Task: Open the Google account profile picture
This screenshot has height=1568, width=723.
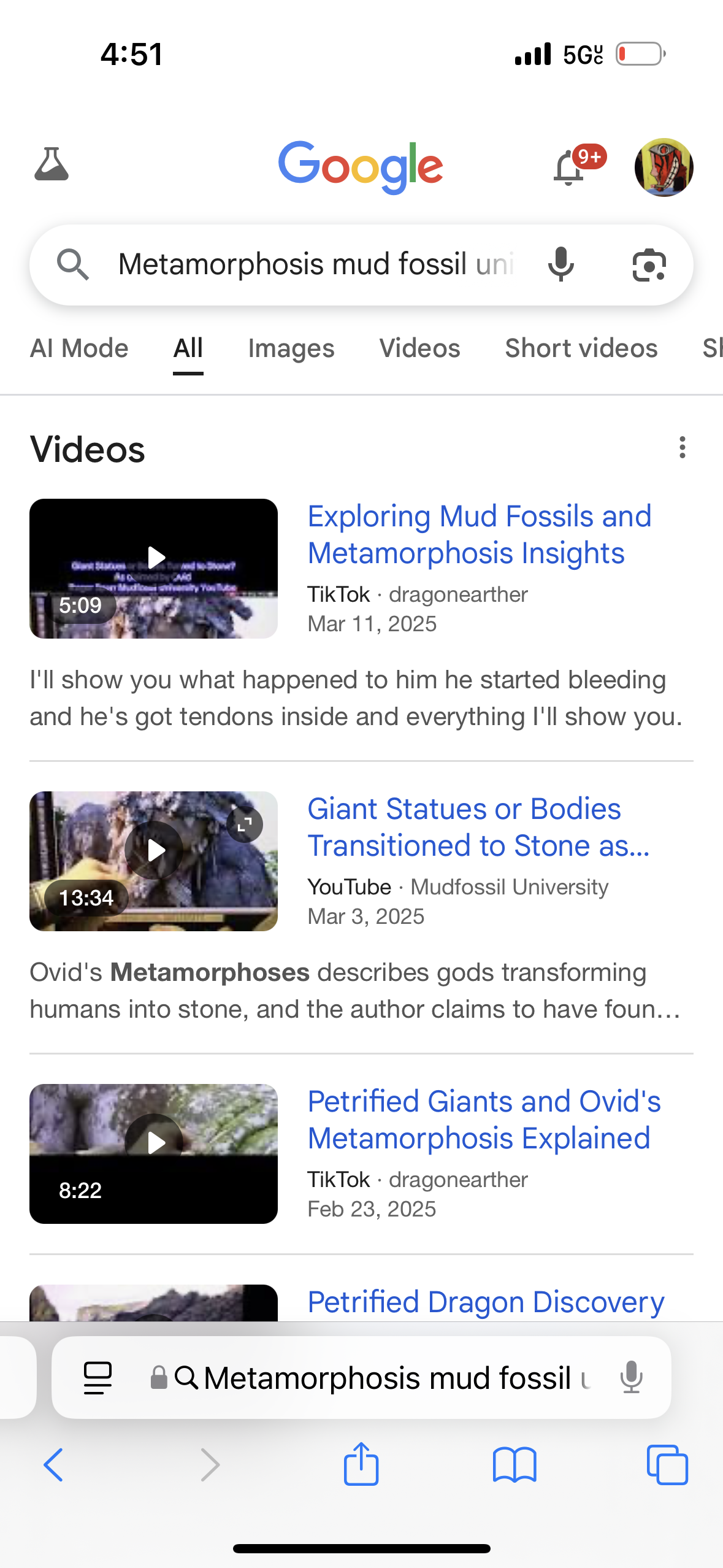Action: point(664,167)
